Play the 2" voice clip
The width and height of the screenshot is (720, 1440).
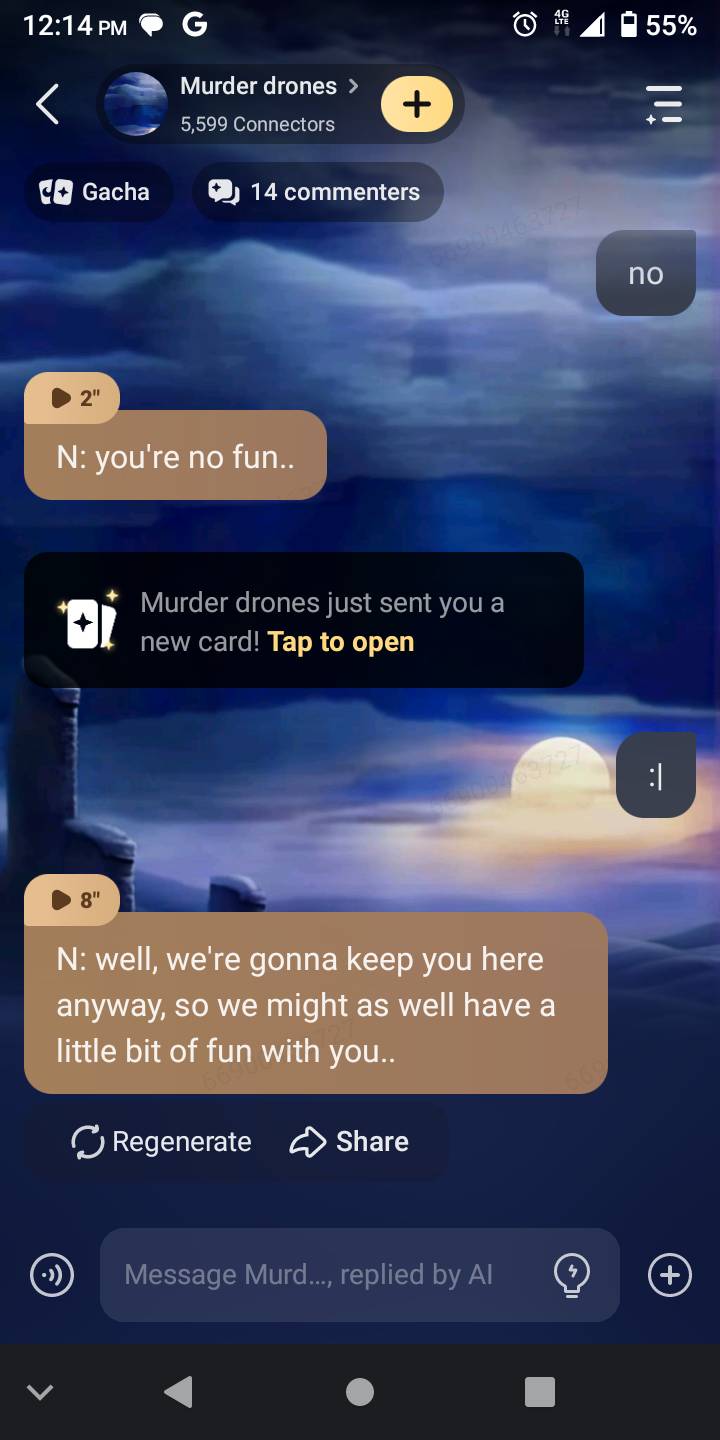point(73,397)
